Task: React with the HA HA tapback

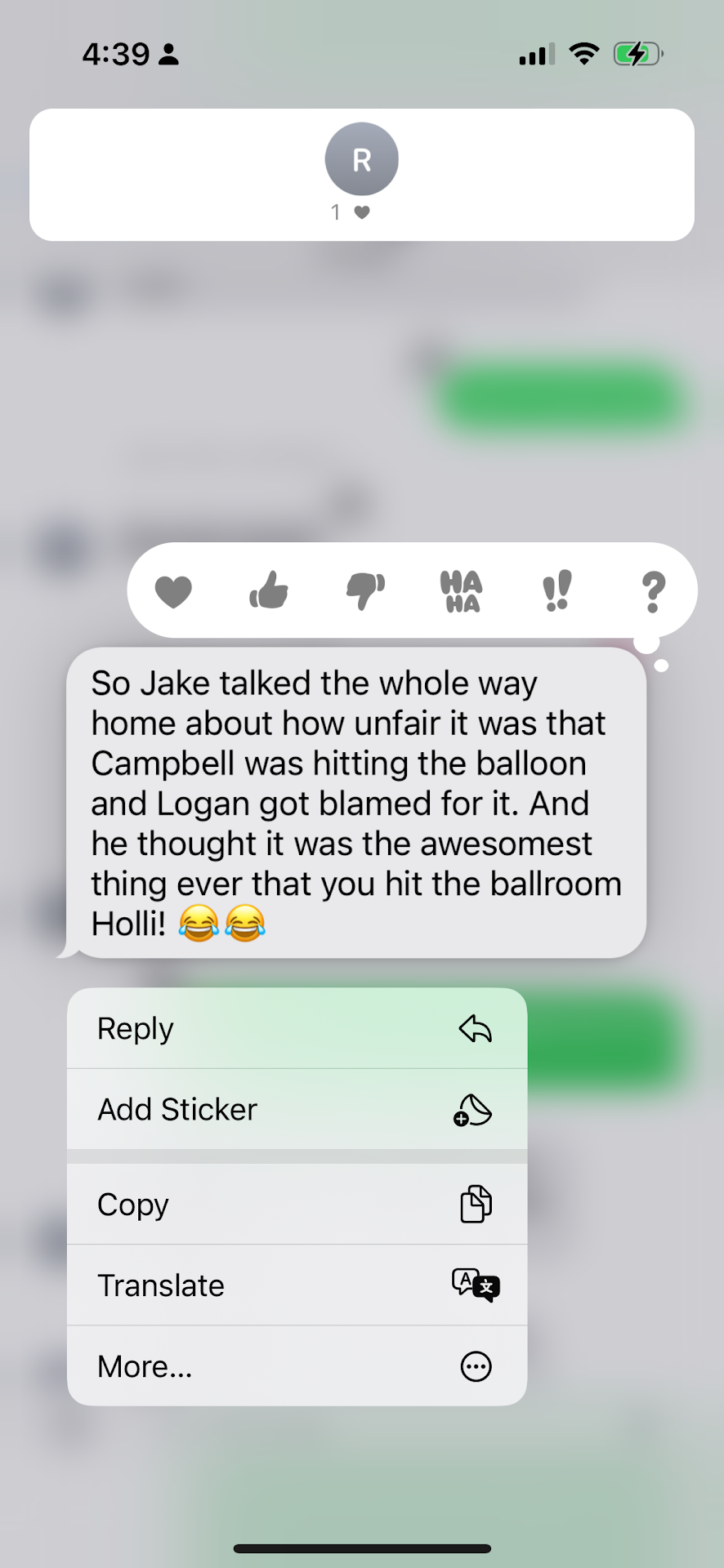Action: 461,591
